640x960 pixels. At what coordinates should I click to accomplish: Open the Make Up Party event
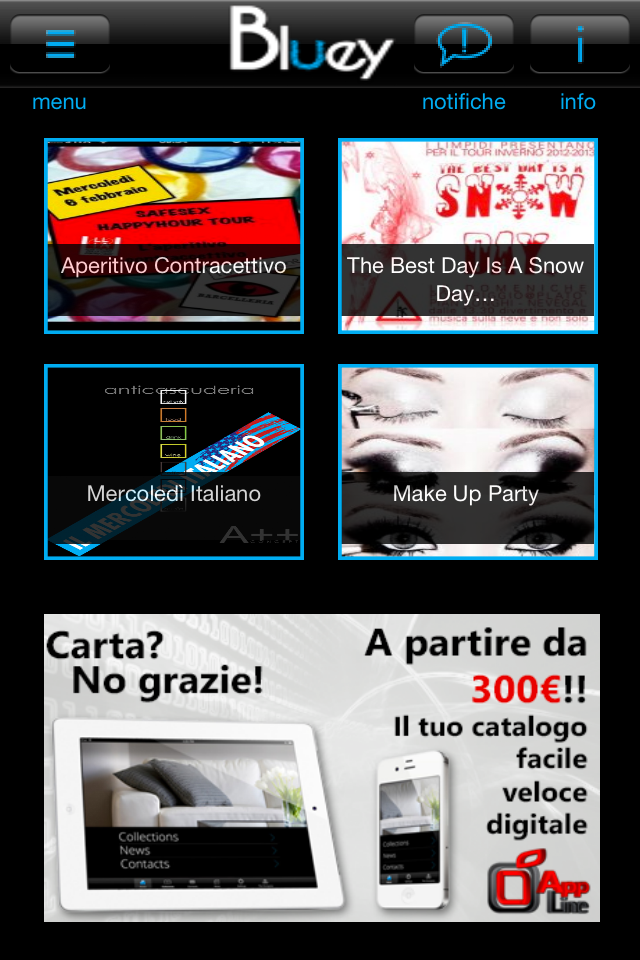[467, 462]
